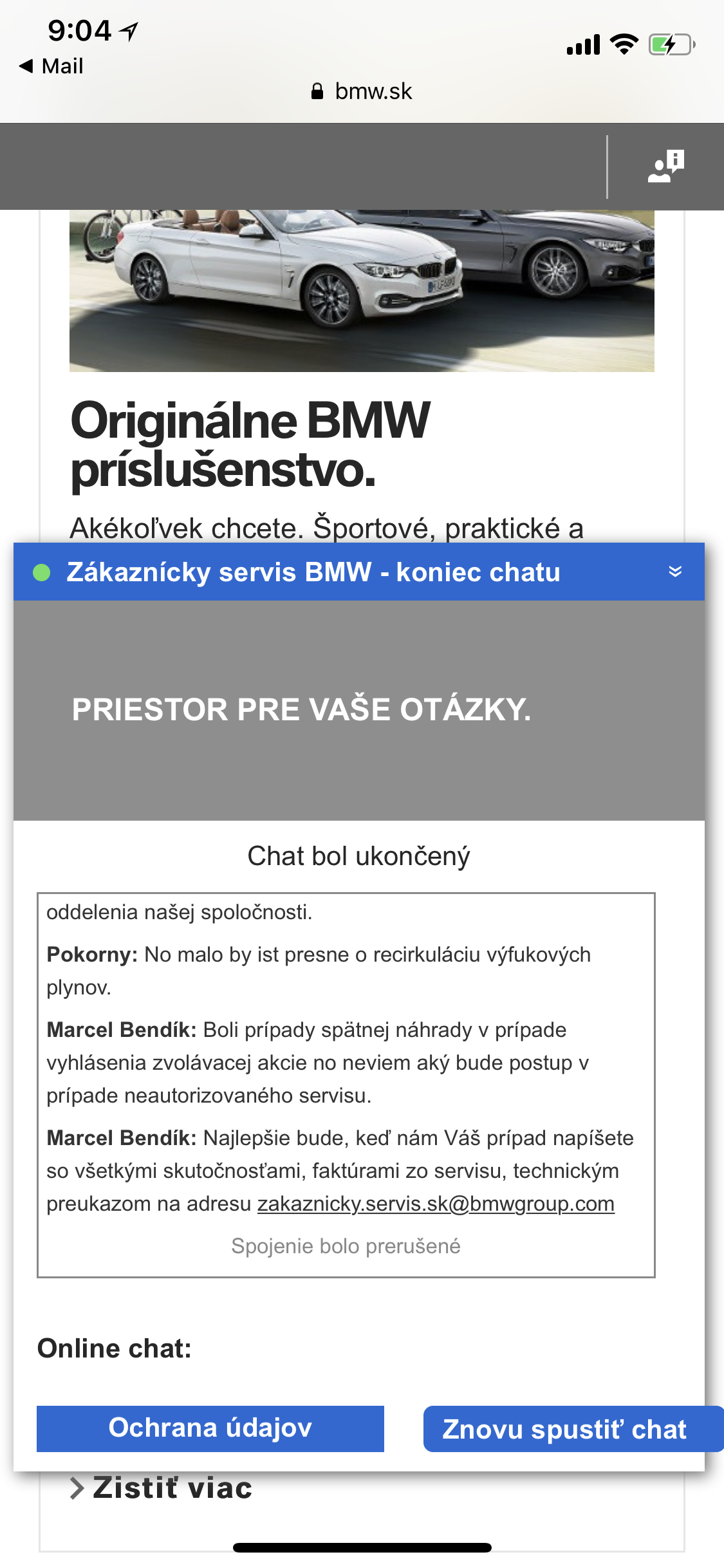Tap the Ochrana údajov button

tap(210, 1428)
